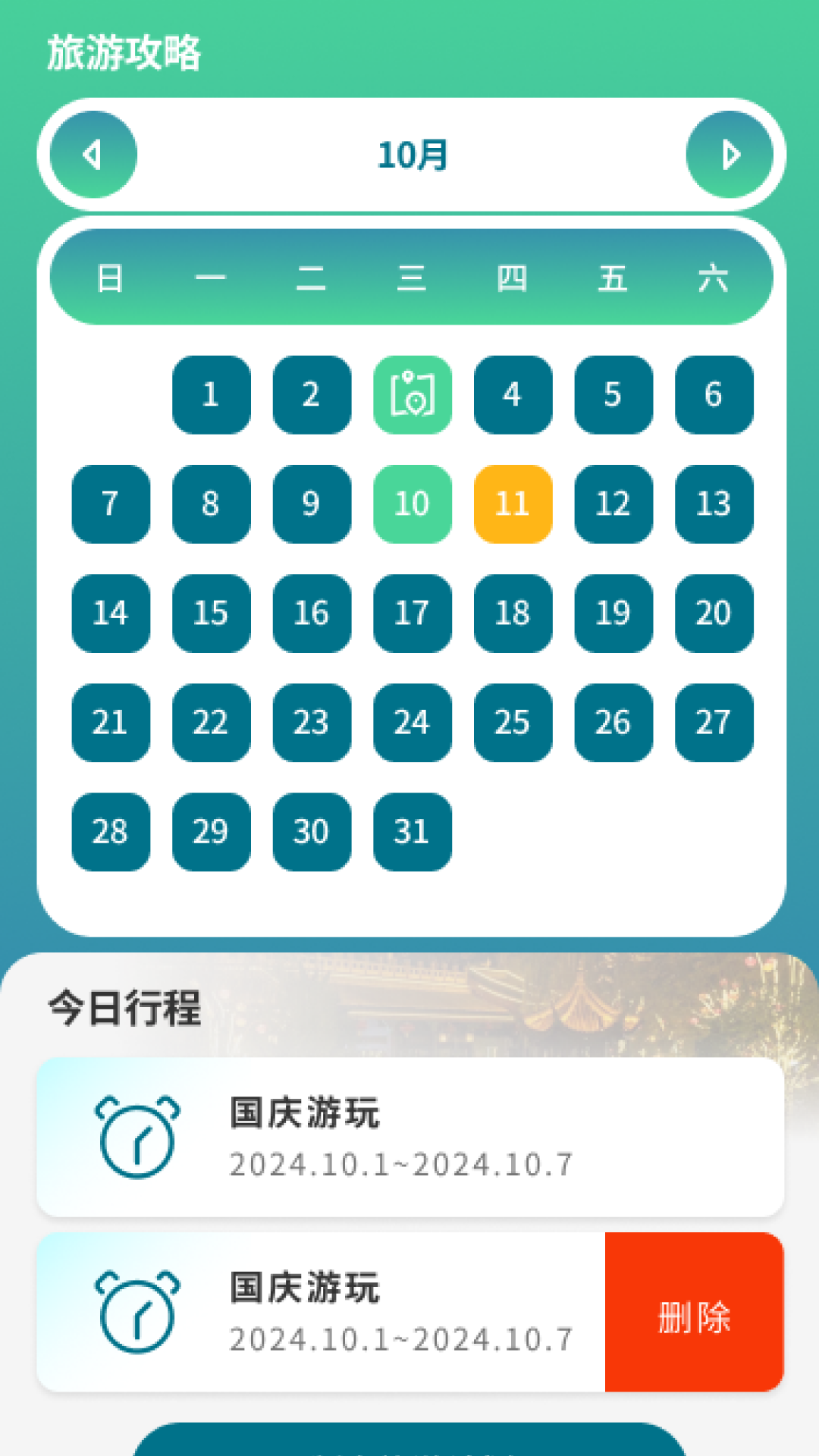Open the first 国庆游玩 itinerary card
This screenshot has height=1456, width=819.
410,1137
